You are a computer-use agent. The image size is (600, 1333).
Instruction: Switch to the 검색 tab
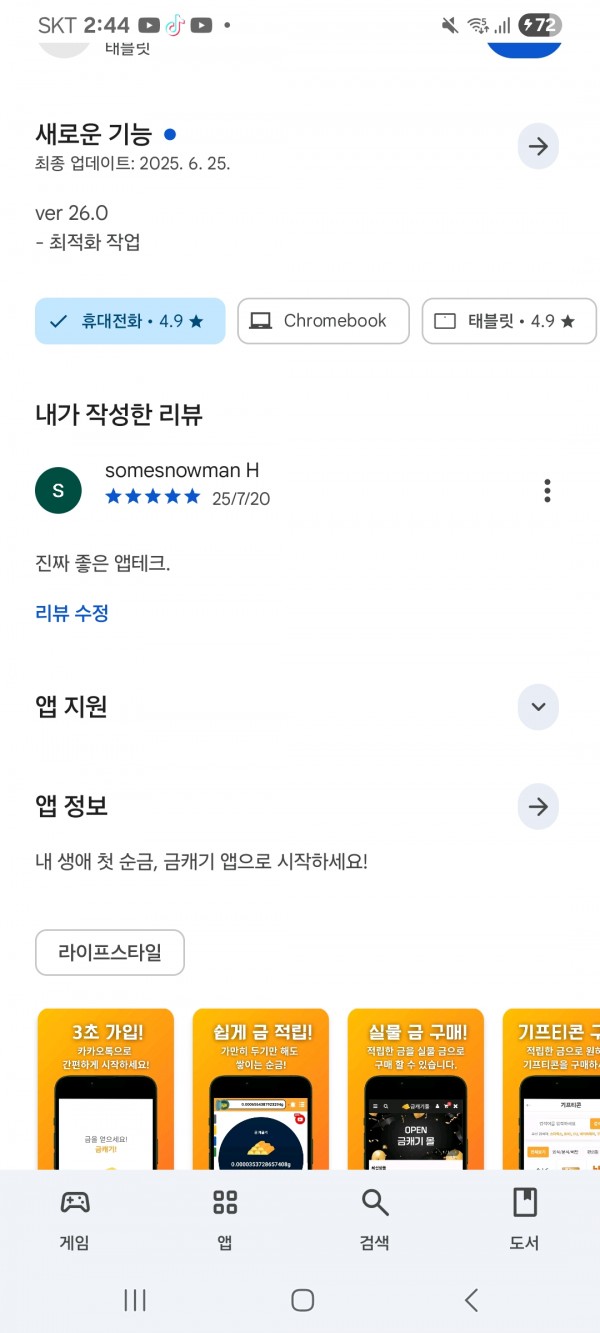point(375,1219)
